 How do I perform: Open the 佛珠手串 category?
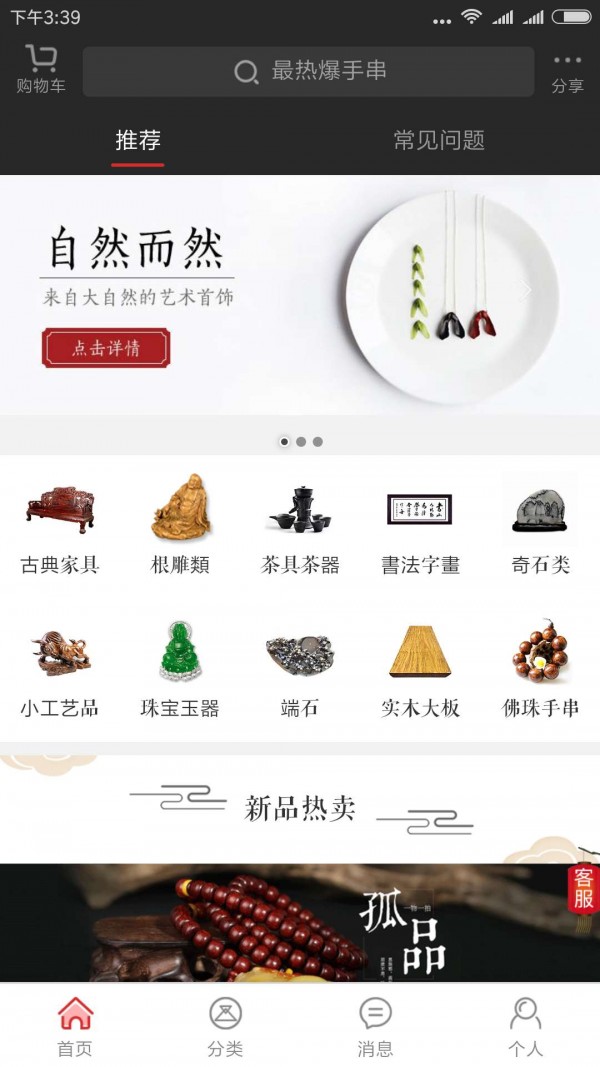pyautogui.click(x=540, y=670)
